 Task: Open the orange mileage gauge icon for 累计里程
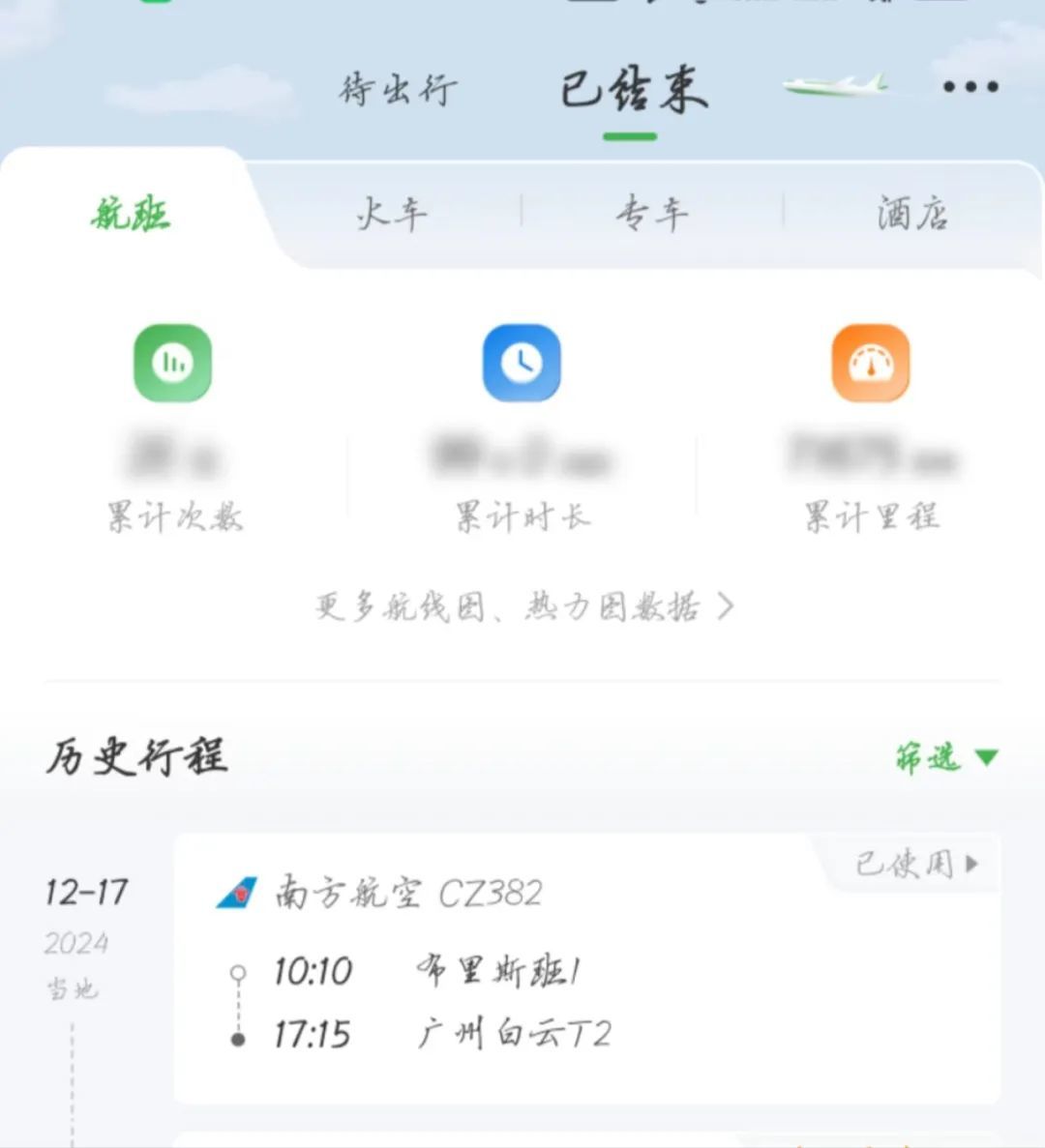(869, 365)
